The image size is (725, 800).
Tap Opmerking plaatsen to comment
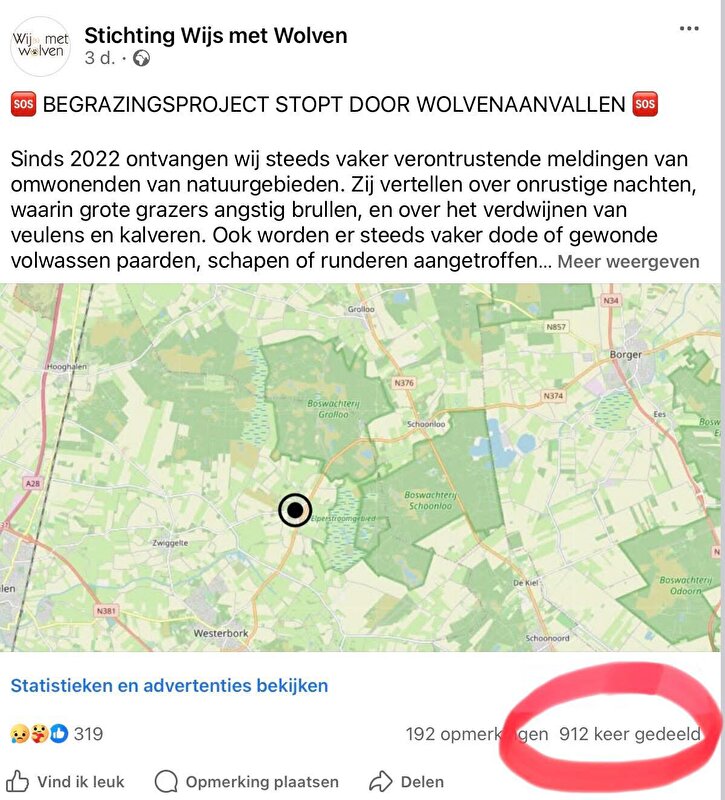pyautogui.click(x=247, y=782)
